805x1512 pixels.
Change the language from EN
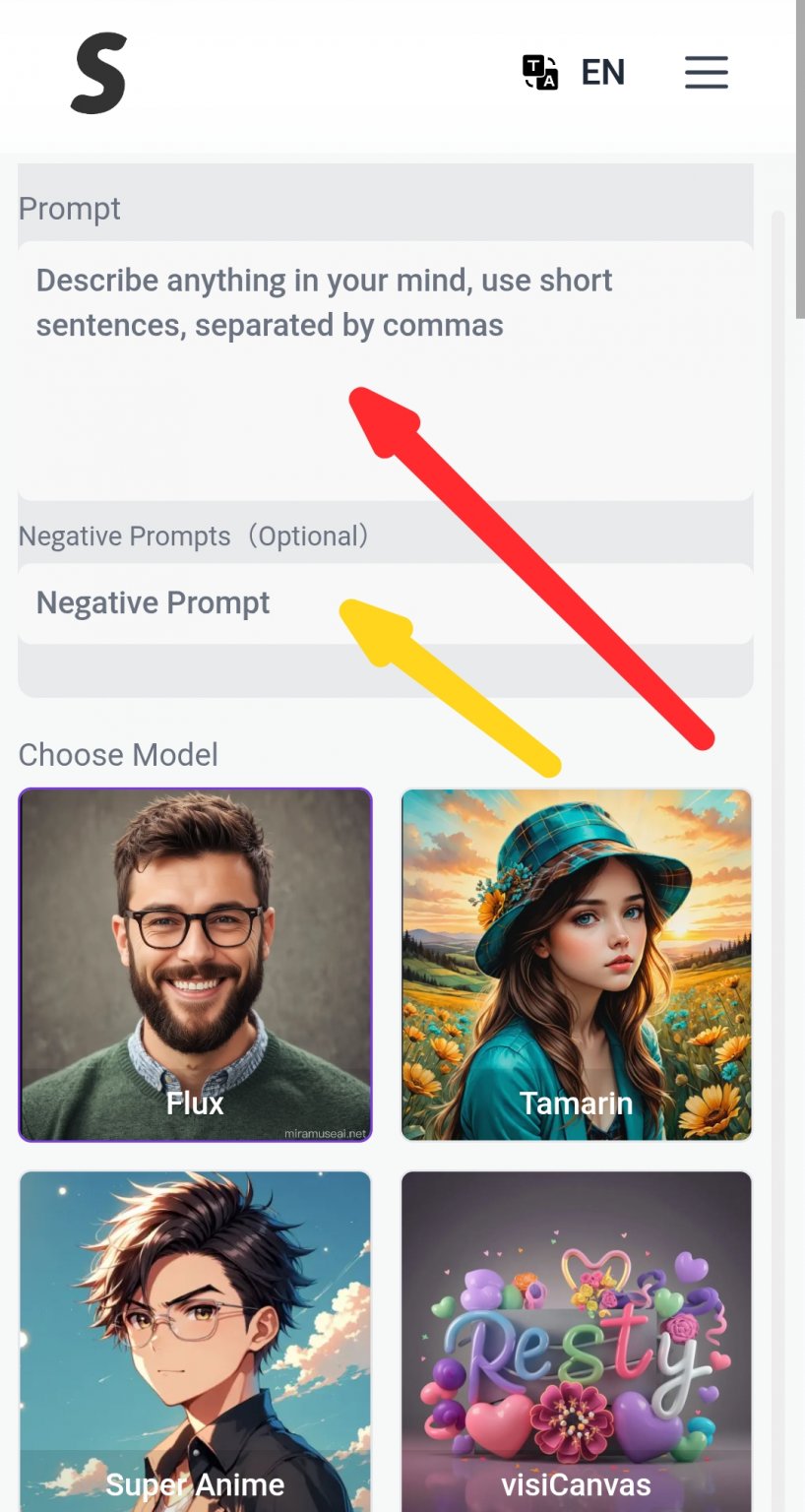tap(574, 72)
